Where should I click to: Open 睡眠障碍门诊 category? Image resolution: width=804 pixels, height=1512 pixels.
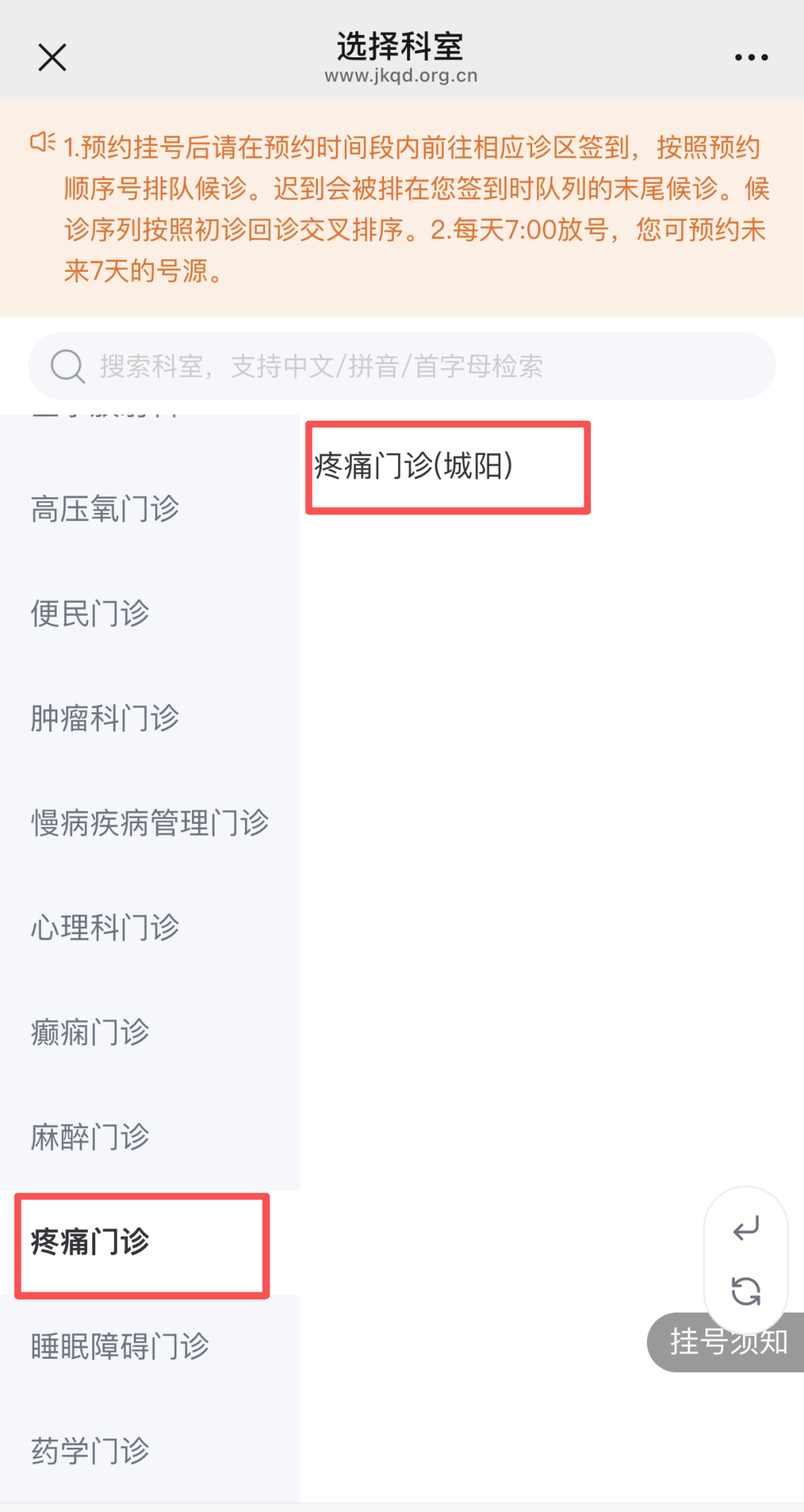coord(120,1347)
